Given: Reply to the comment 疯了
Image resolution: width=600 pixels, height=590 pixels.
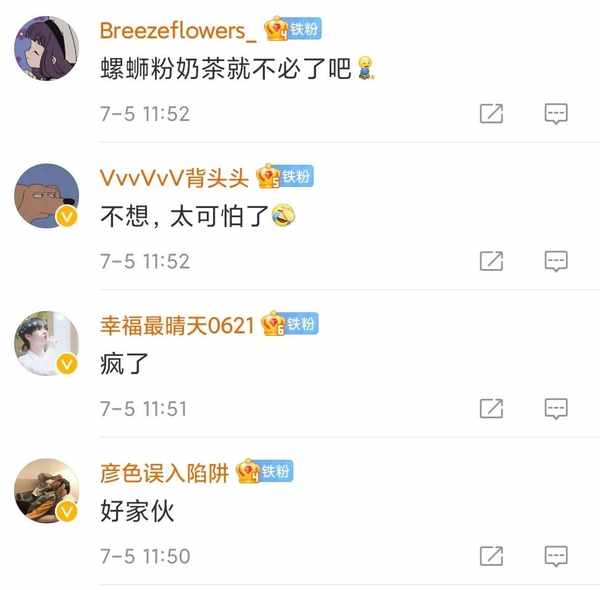Looking at the screenshot, I should [x=556, y=409].
